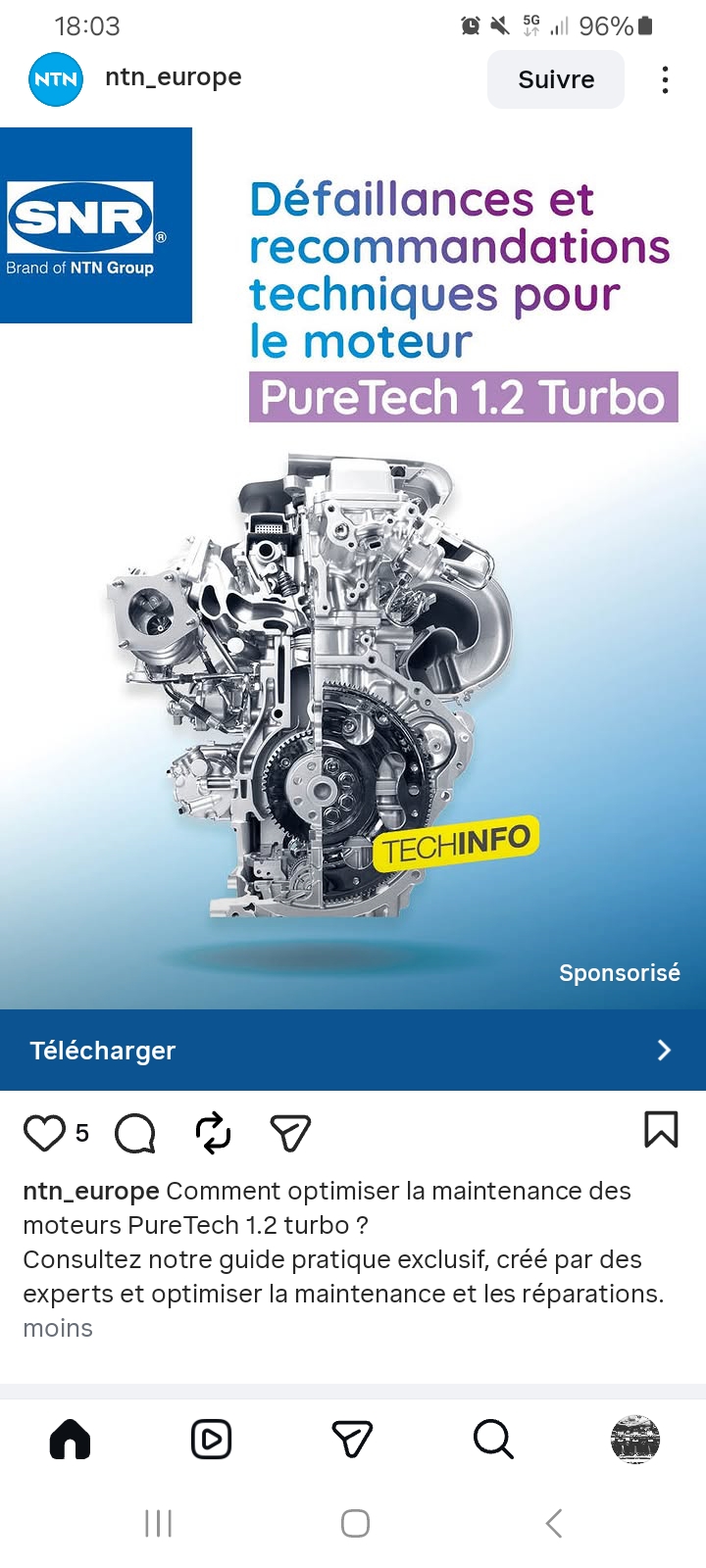Image resolution: width=706 pixels, height=1568 pixels.
Task: Go back with the system back button
Action: 554,1524
